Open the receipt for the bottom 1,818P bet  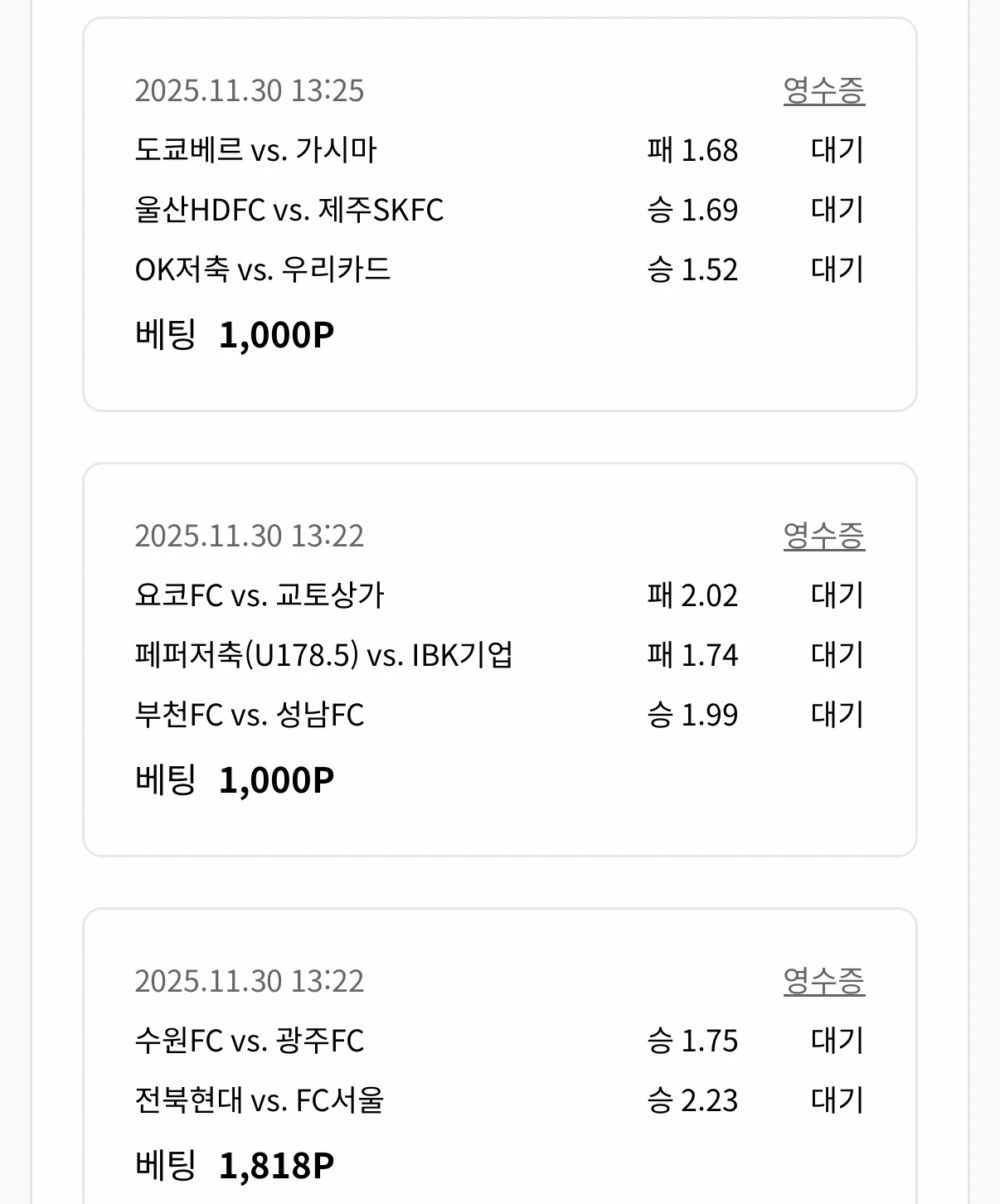point(825,983)
